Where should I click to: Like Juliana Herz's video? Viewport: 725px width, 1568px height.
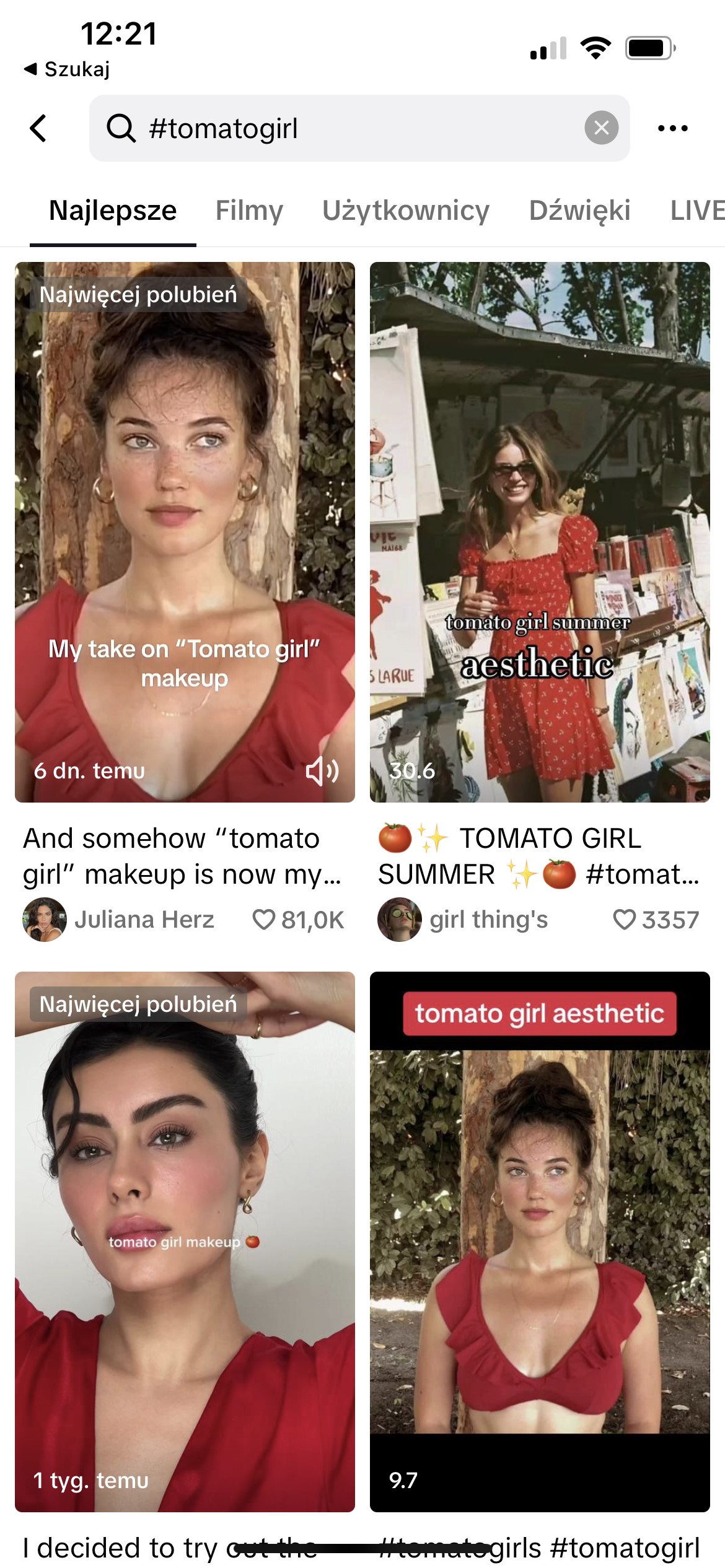pyautogui.click(x=264, y=920)
